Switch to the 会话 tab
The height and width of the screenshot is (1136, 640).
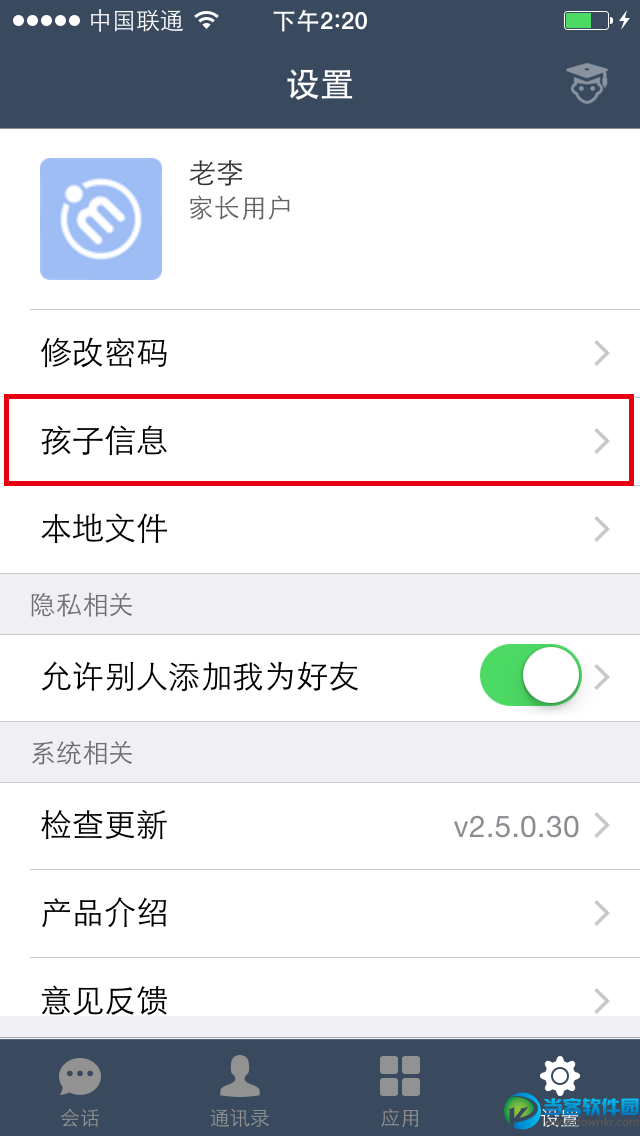[x=80, y=1090]
